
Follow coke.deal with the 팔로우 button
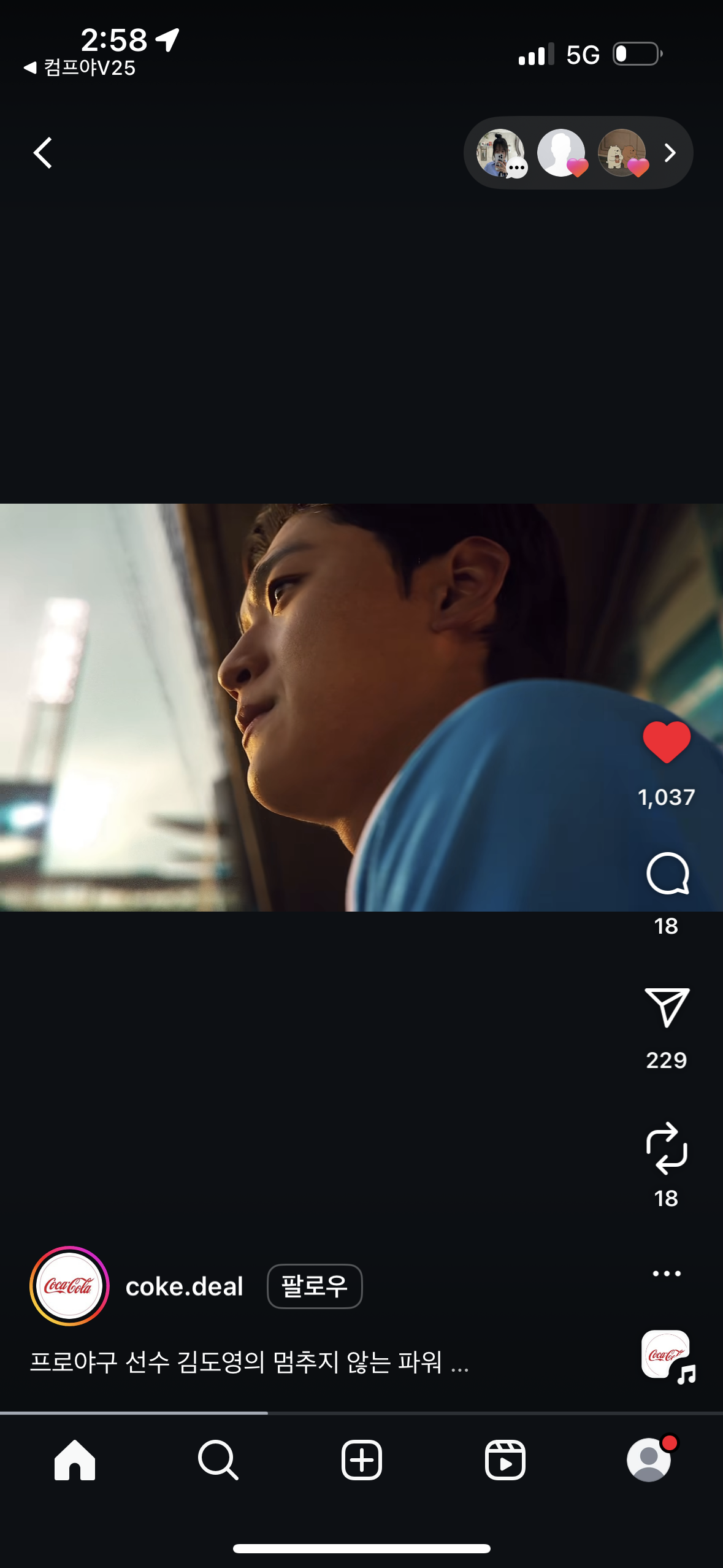click(x=315, y=1286)
